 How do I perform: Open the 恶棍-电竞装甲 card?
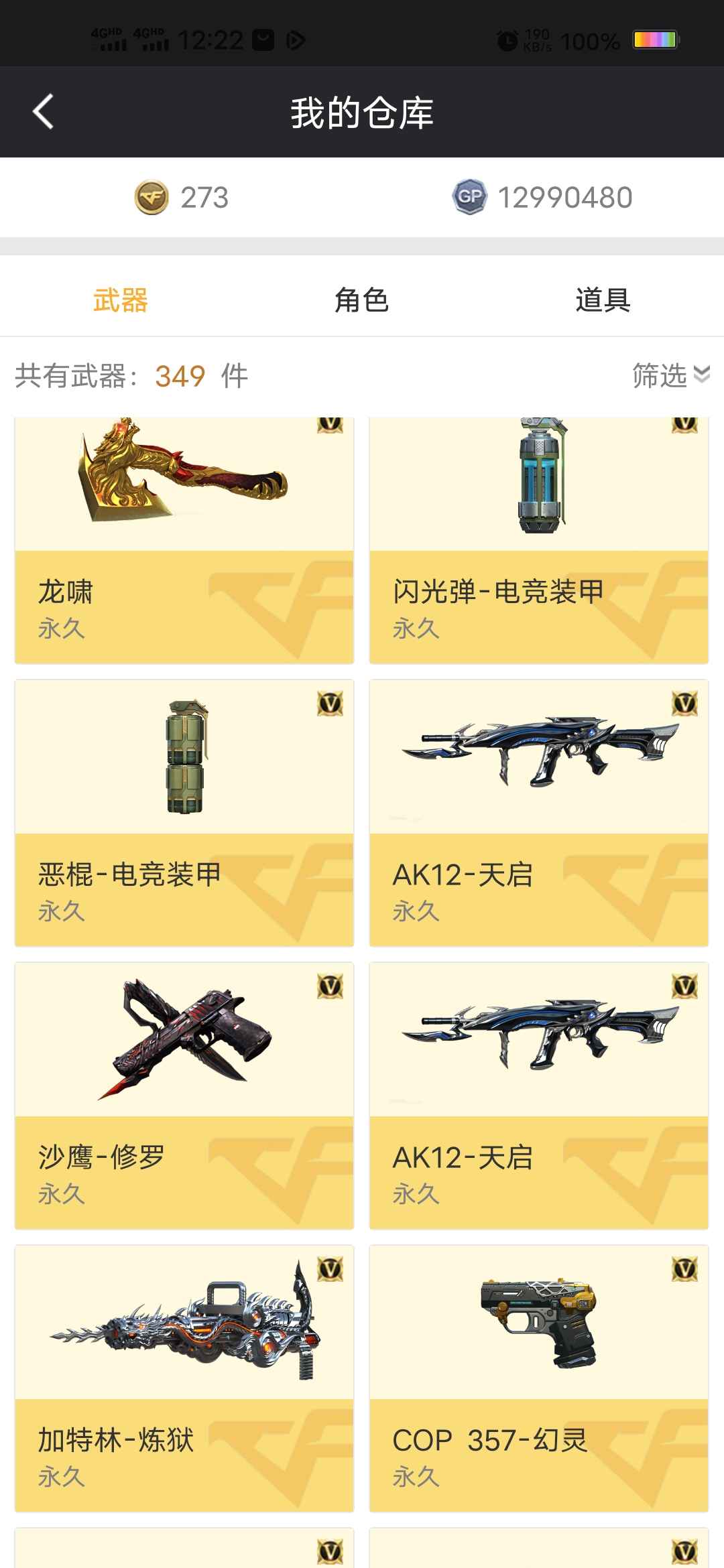click(184, 813)
